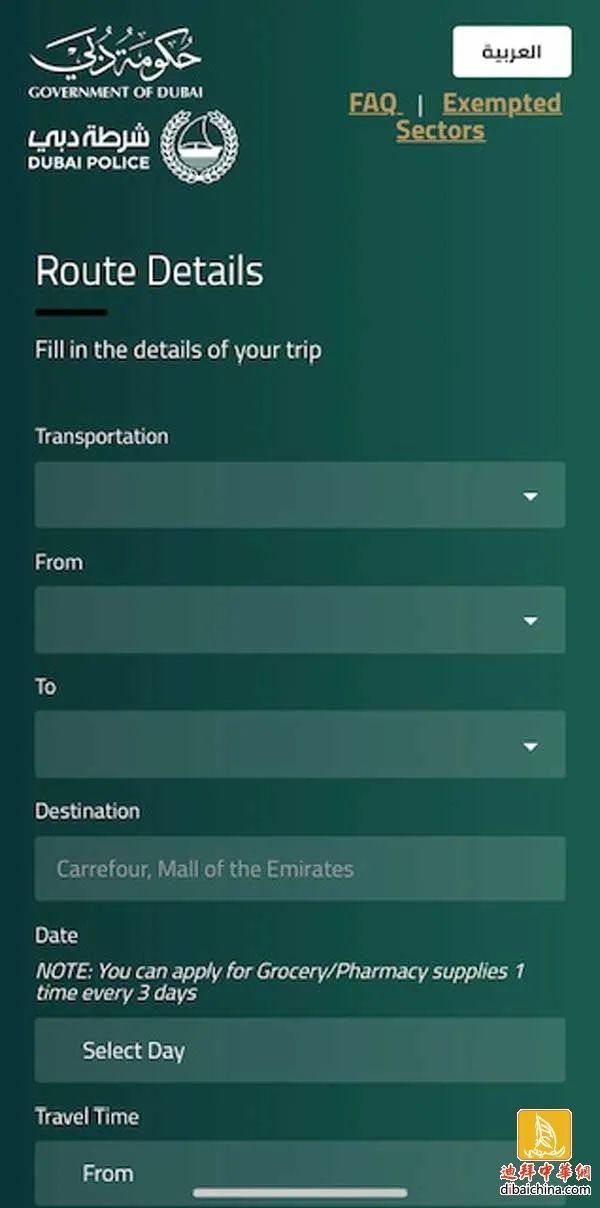This screenshot has width=600, height=1208.
Task: Expand the Transportation dropdown
Action: [x=299, y=495]
